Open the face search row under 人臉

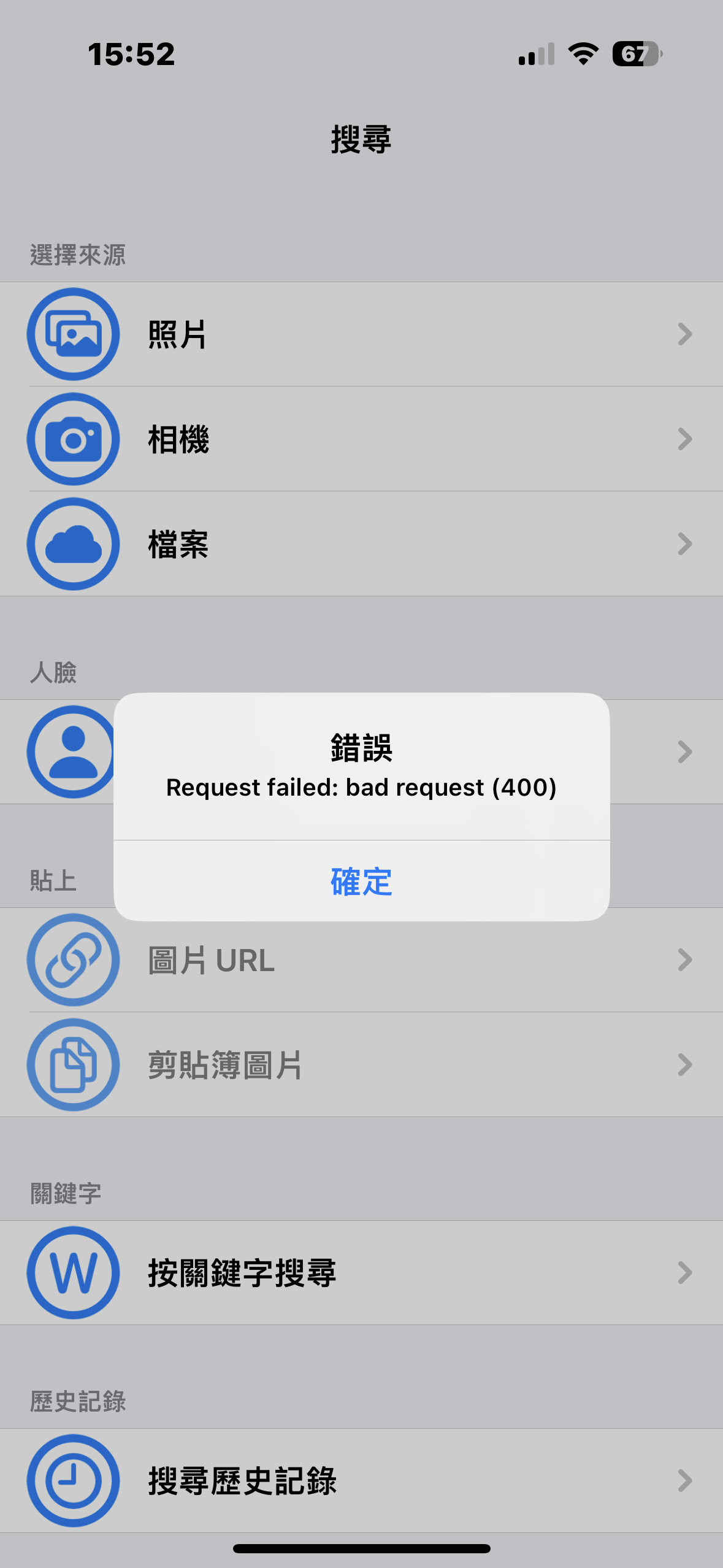tap(665, 752)
